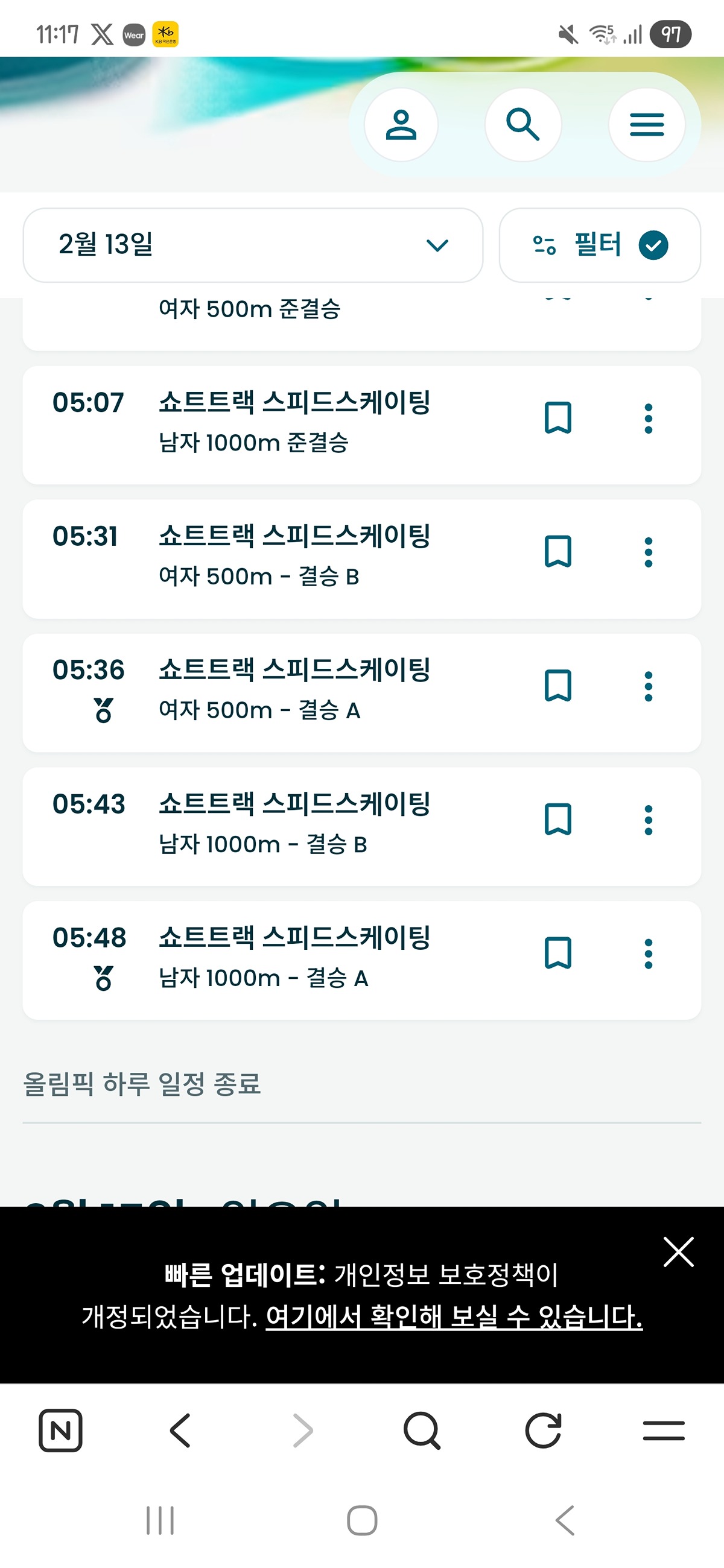Bookmark the 05:31 여자 500m 결승 B event
Image resolution: width=724 pixels, height=1568 pixels.
[557, 552]
